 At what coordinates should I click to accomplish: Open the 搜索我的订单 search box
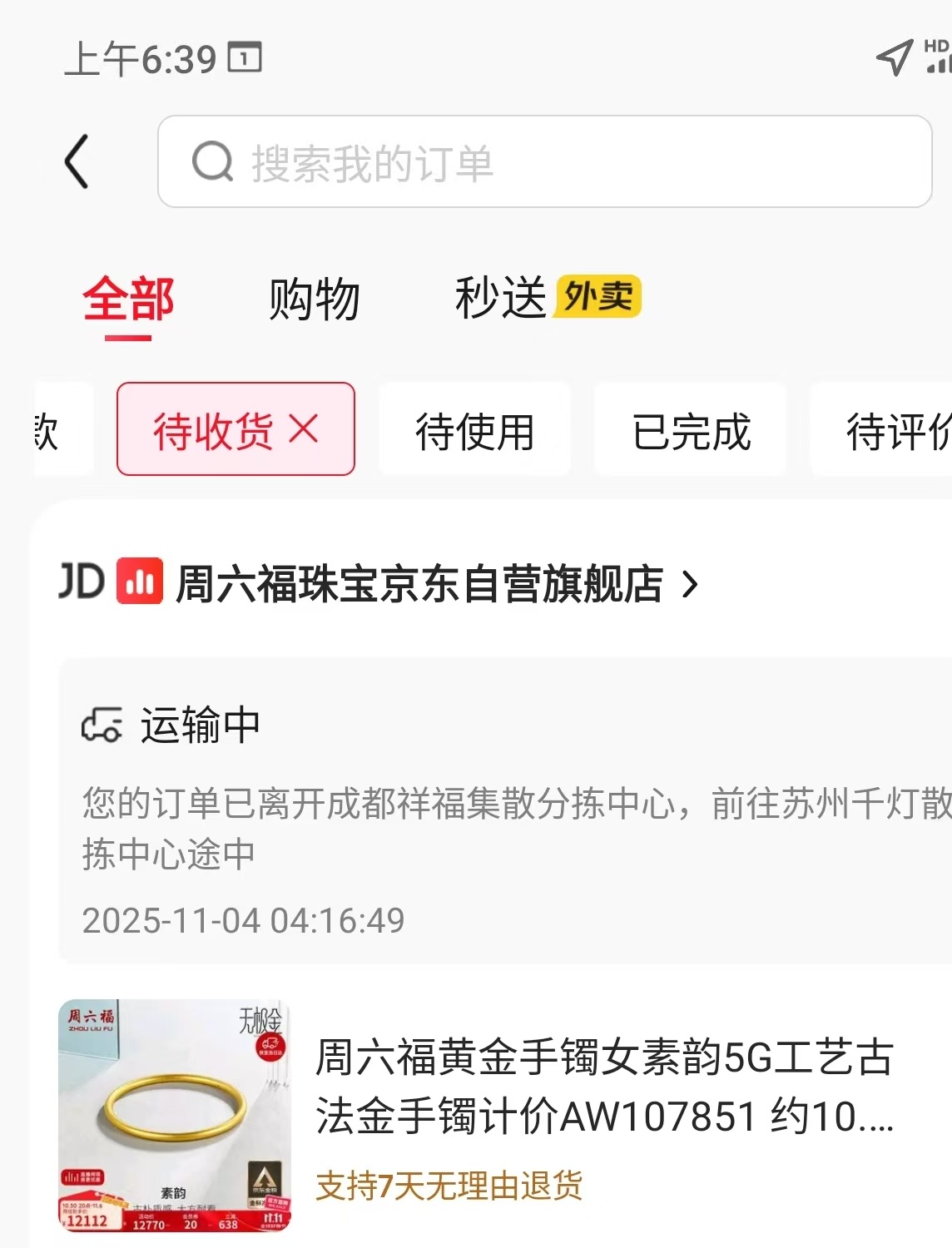[544, 161]
